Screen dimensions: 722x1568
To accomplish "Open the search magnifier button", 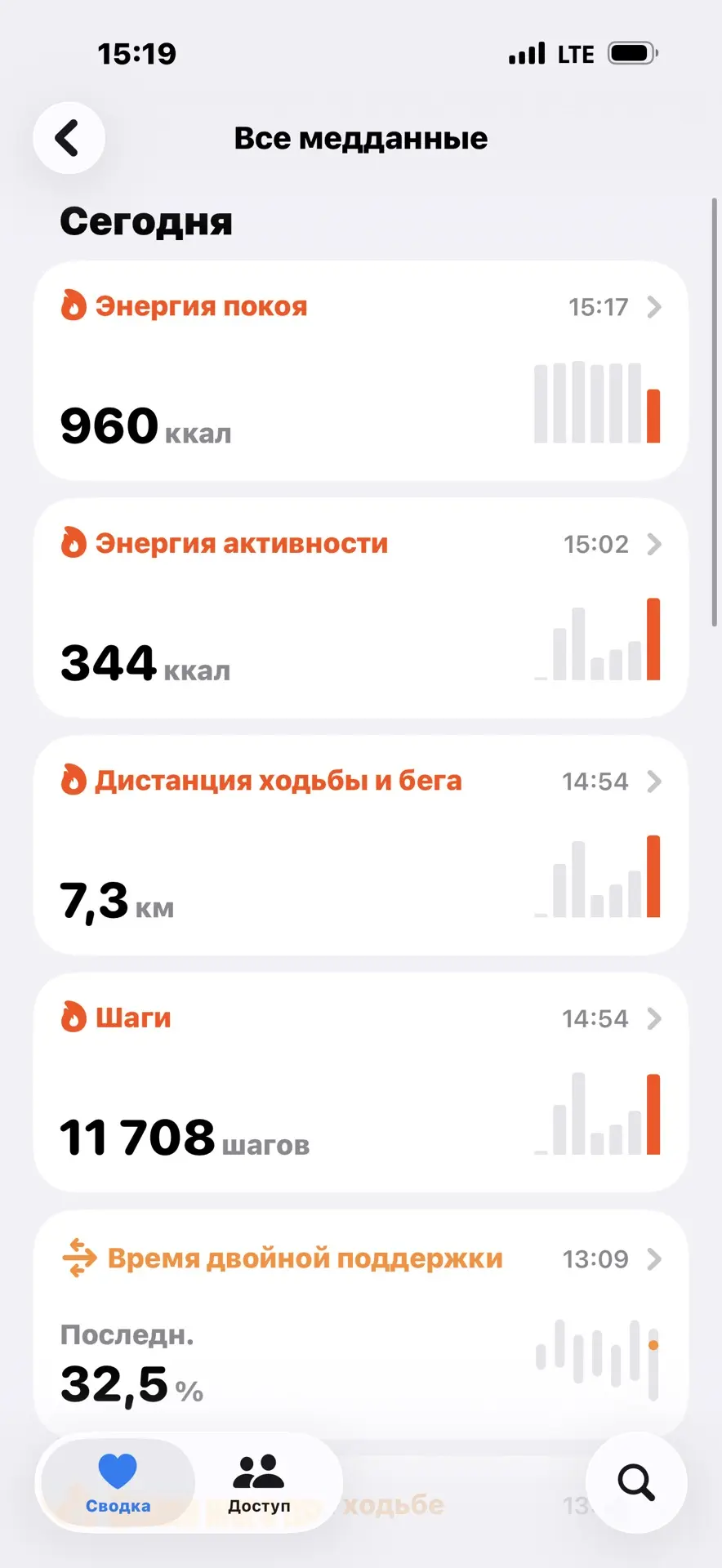I will coord(636,1482).
